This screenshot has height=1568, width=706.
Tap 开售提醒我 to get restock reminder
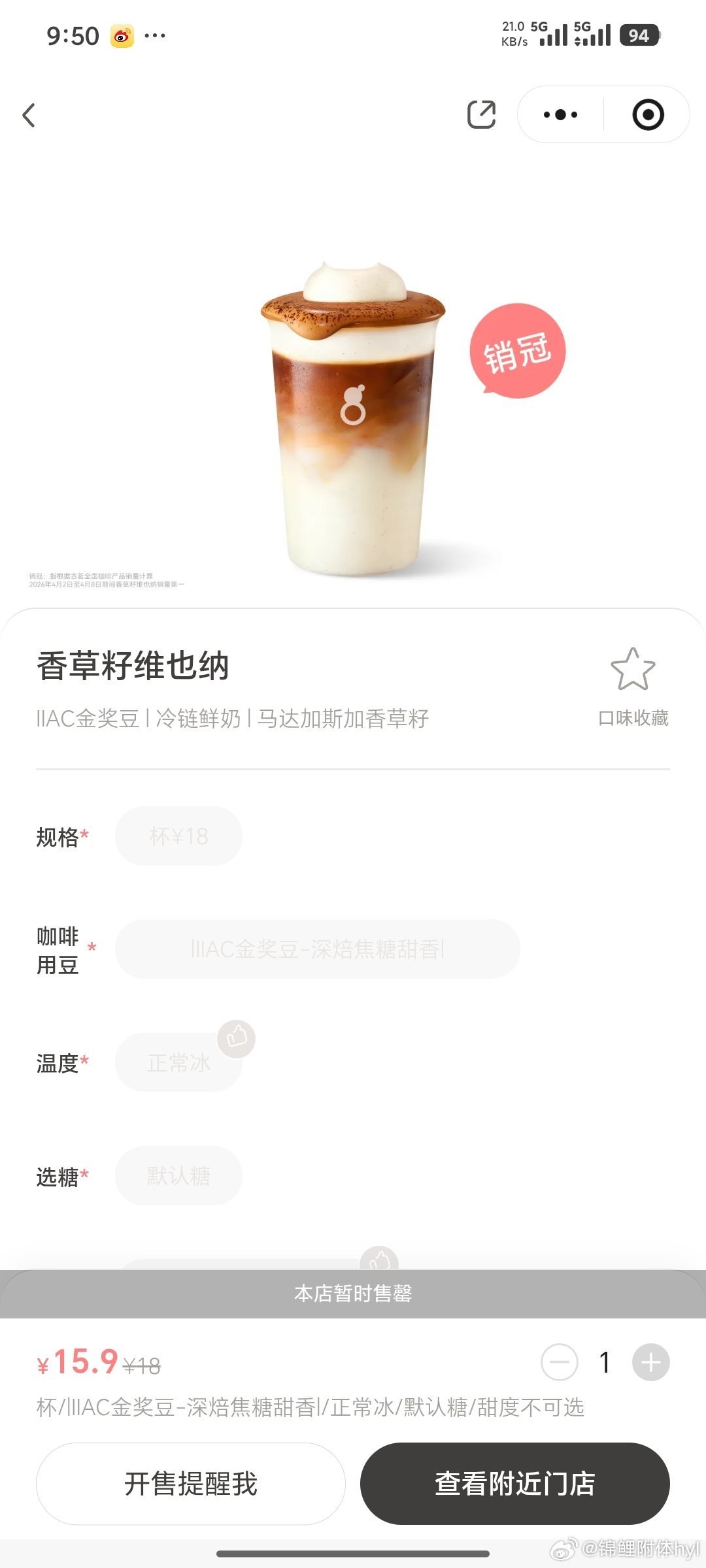(x=191, y=1484)
